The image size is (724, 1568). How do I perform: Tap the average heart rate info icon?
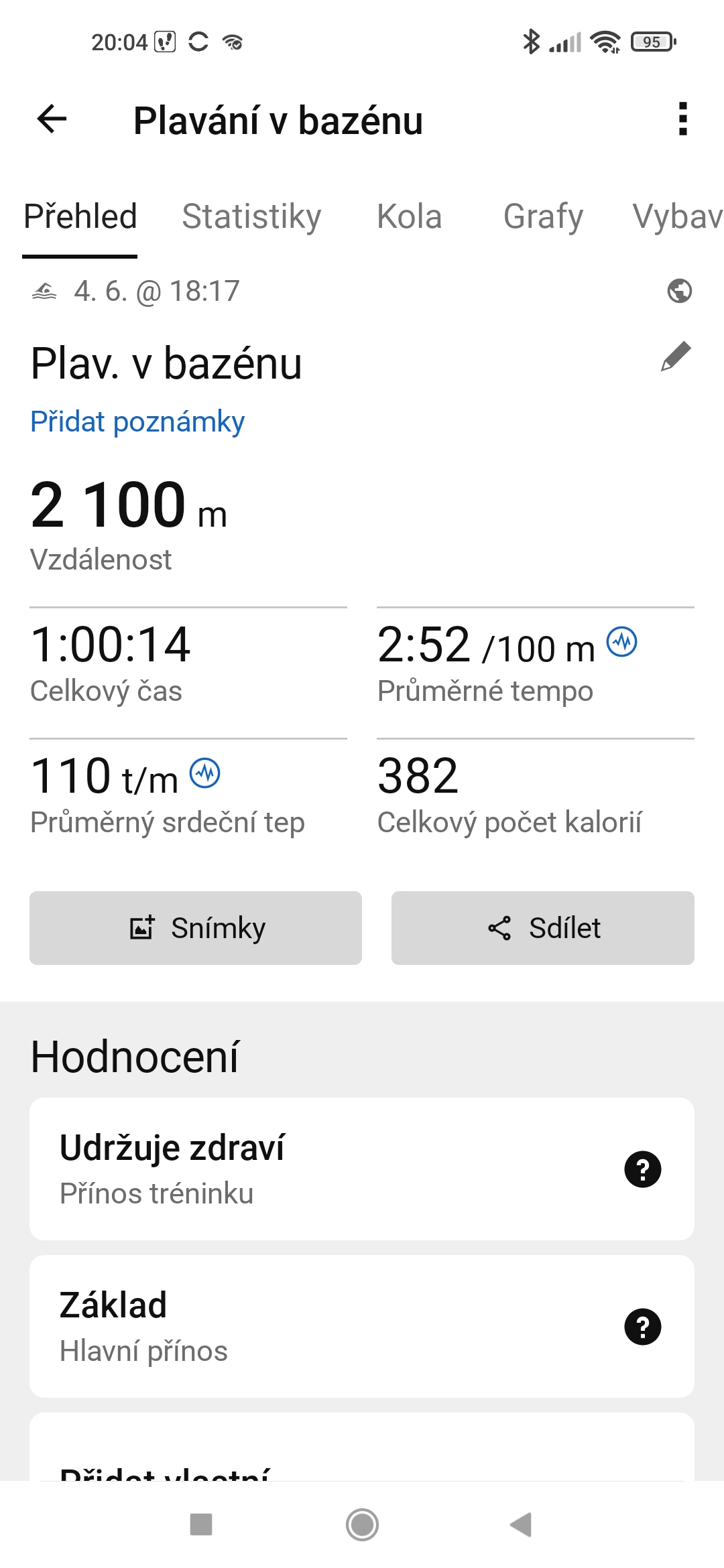point(204,773)
